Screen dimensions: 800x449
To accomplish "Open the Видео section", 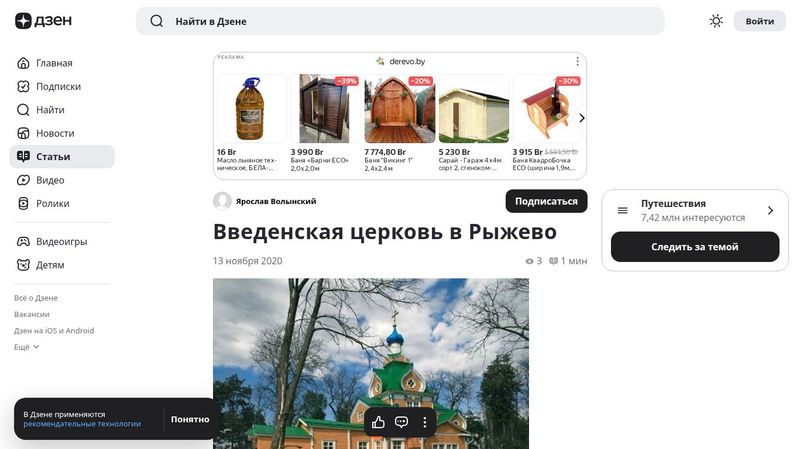I will click(50, 180).
